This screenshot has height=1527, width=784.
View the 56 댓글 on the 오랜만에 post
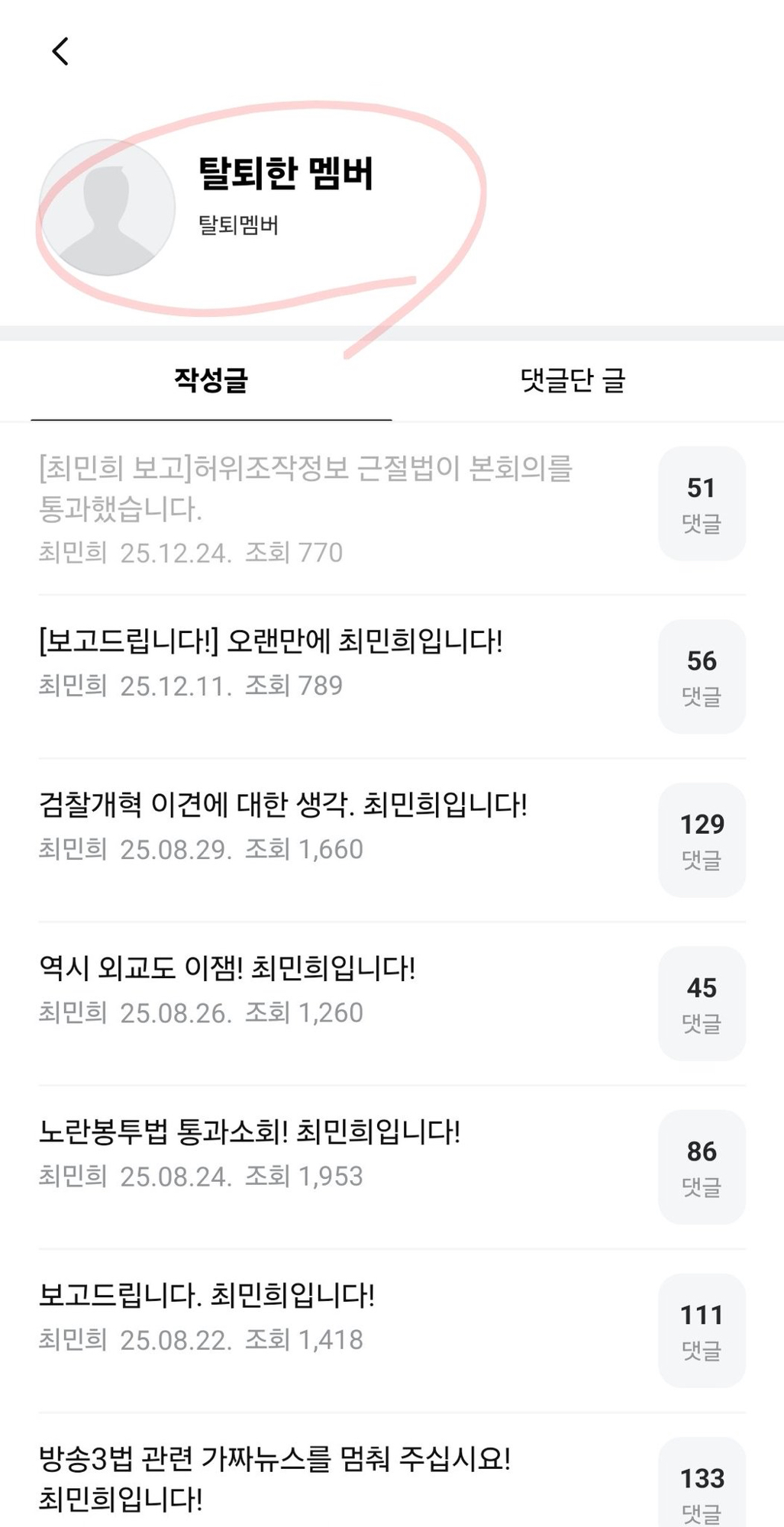[702, 676]
